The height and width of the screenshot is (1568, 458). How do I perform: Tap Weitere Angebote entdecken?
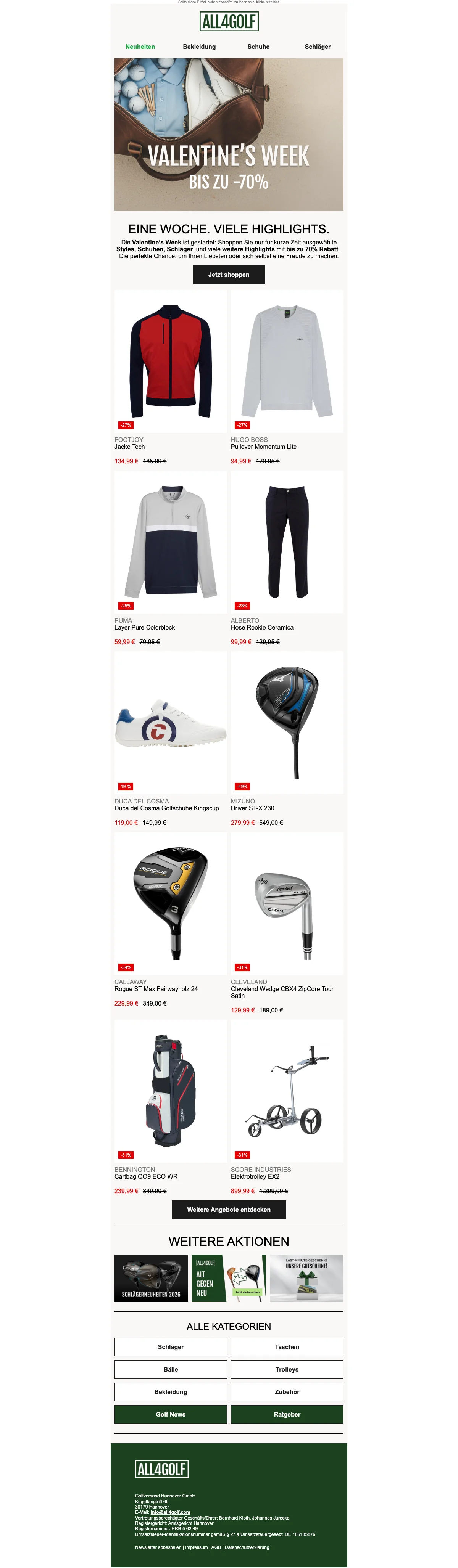[x=228, y=1210]
